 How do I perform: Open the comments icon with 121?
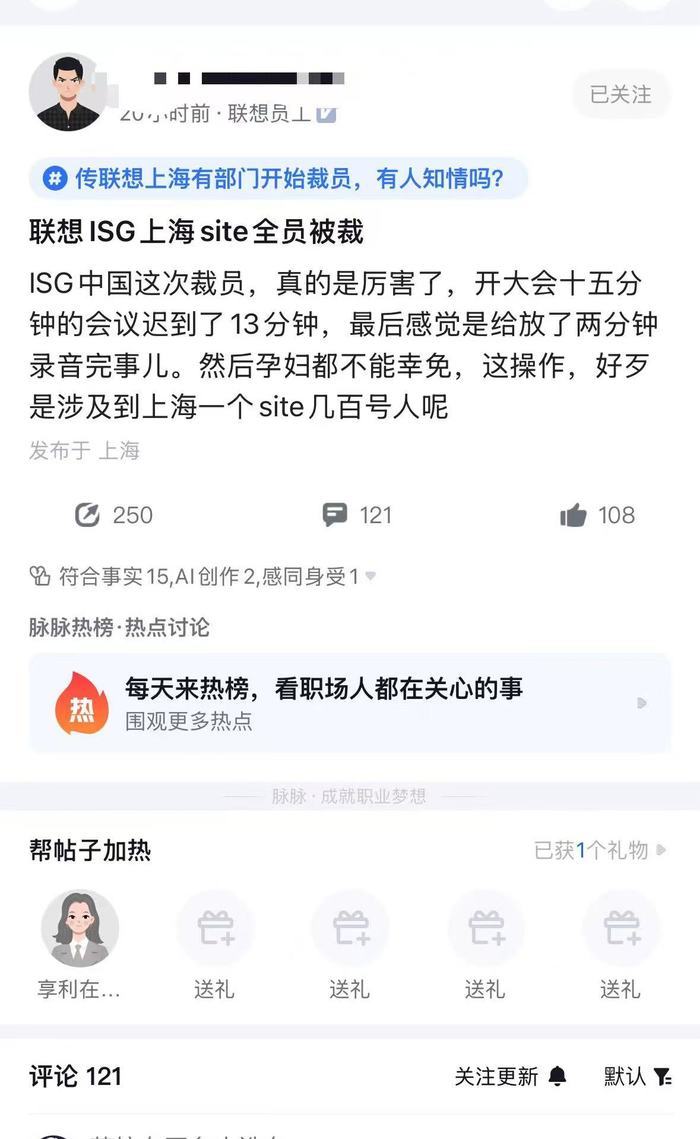[357, 515]
